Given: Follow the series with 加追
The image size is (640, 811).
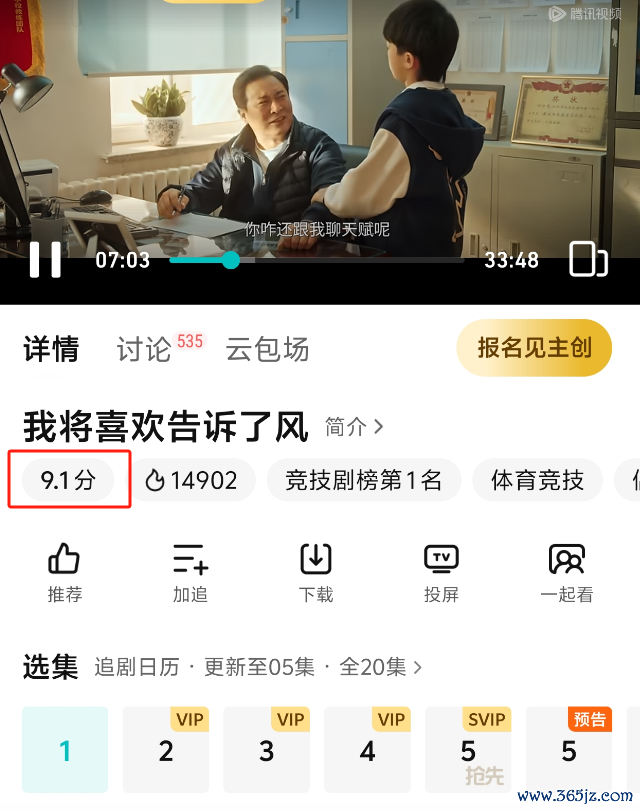Looking at the screenshot, I should [x=190, y=573].
